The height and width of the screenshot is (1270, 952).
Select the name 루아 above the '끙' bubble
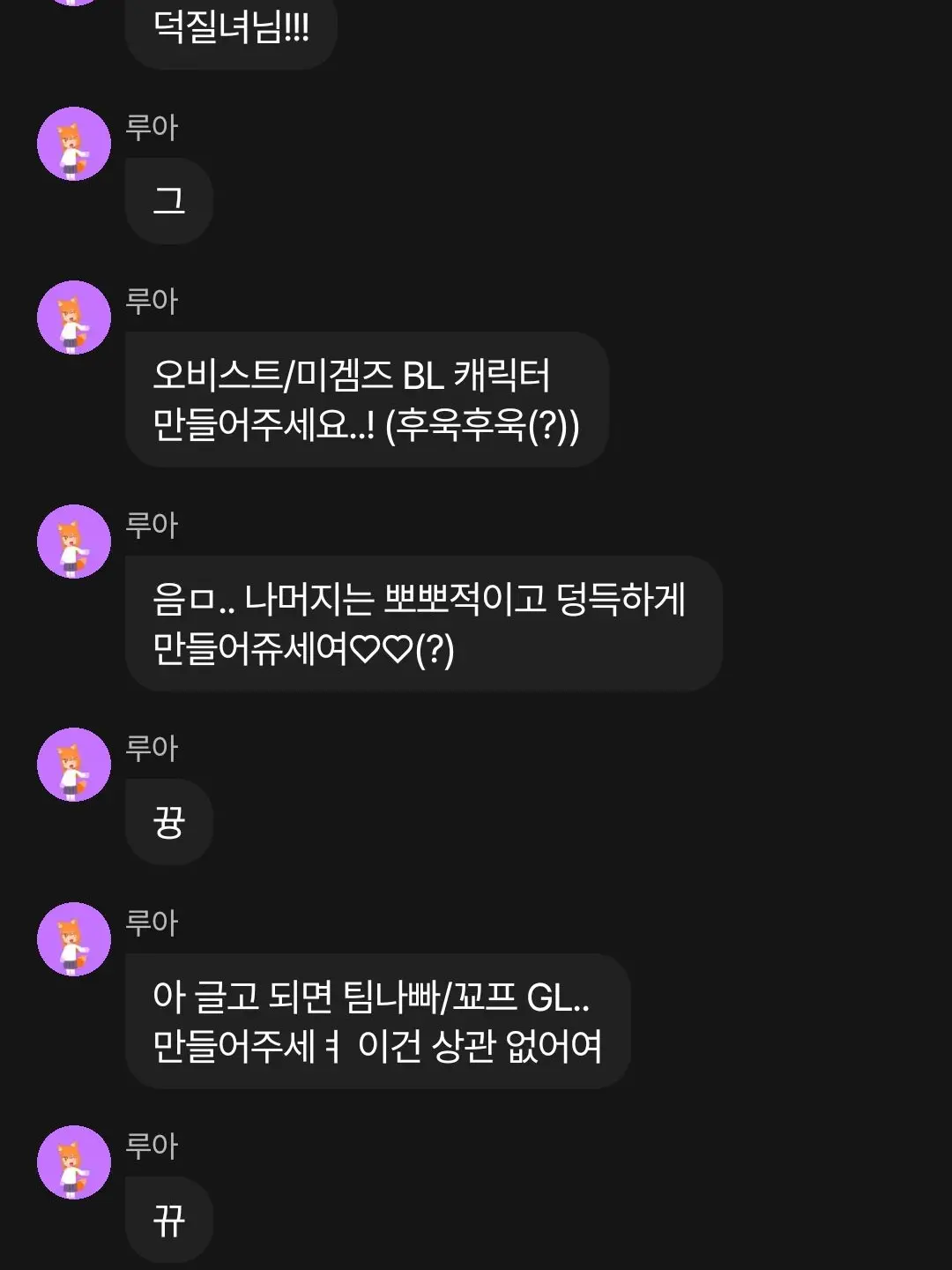coord(152,747)
